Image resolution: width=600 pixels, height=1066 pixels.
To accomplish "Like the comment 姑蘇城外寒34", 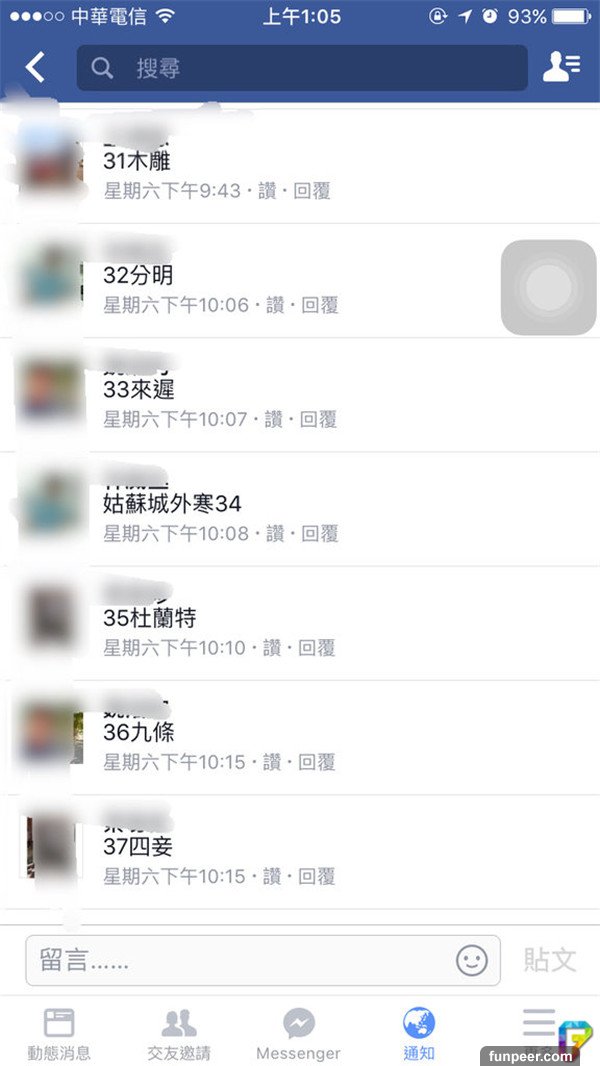I will pyautogui.click(x=275, y=534).
